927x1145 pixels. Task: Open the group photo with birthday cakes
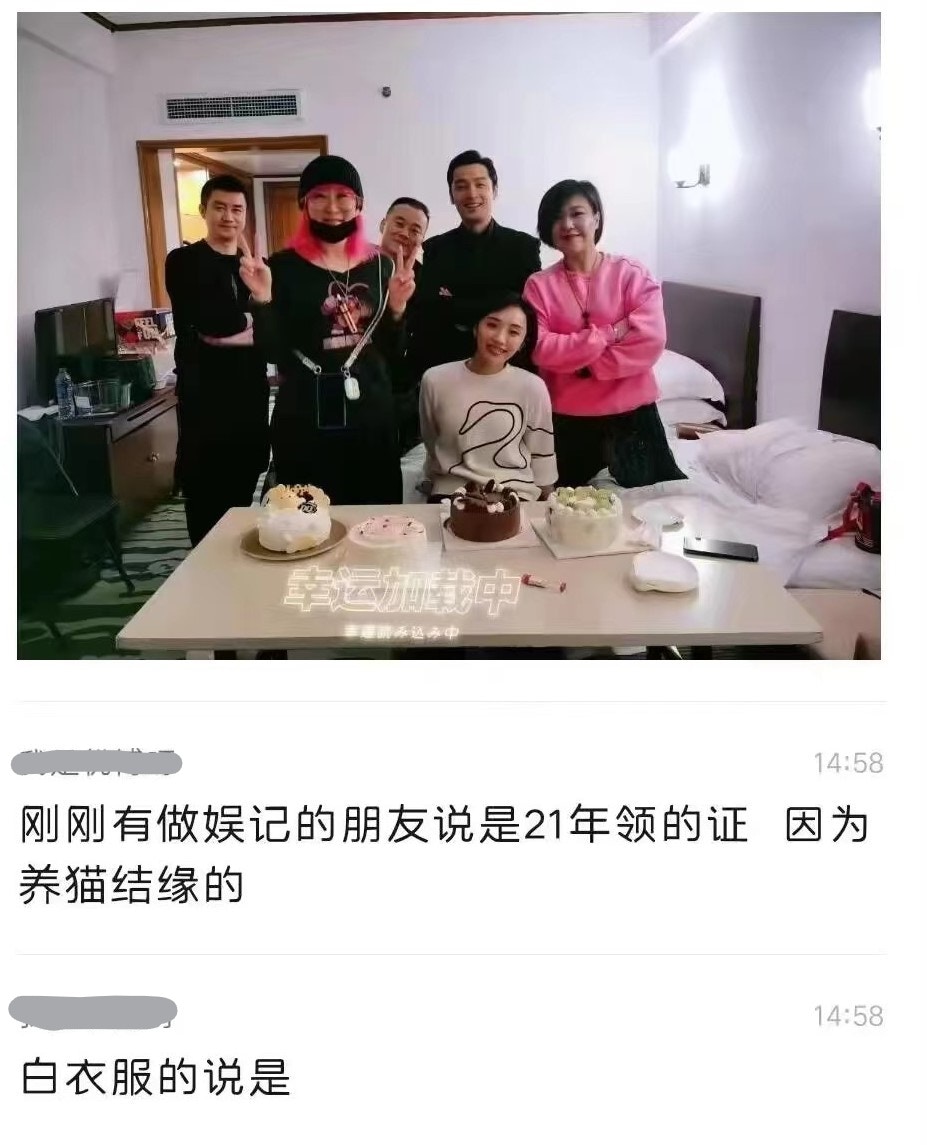tap(448, 336)
